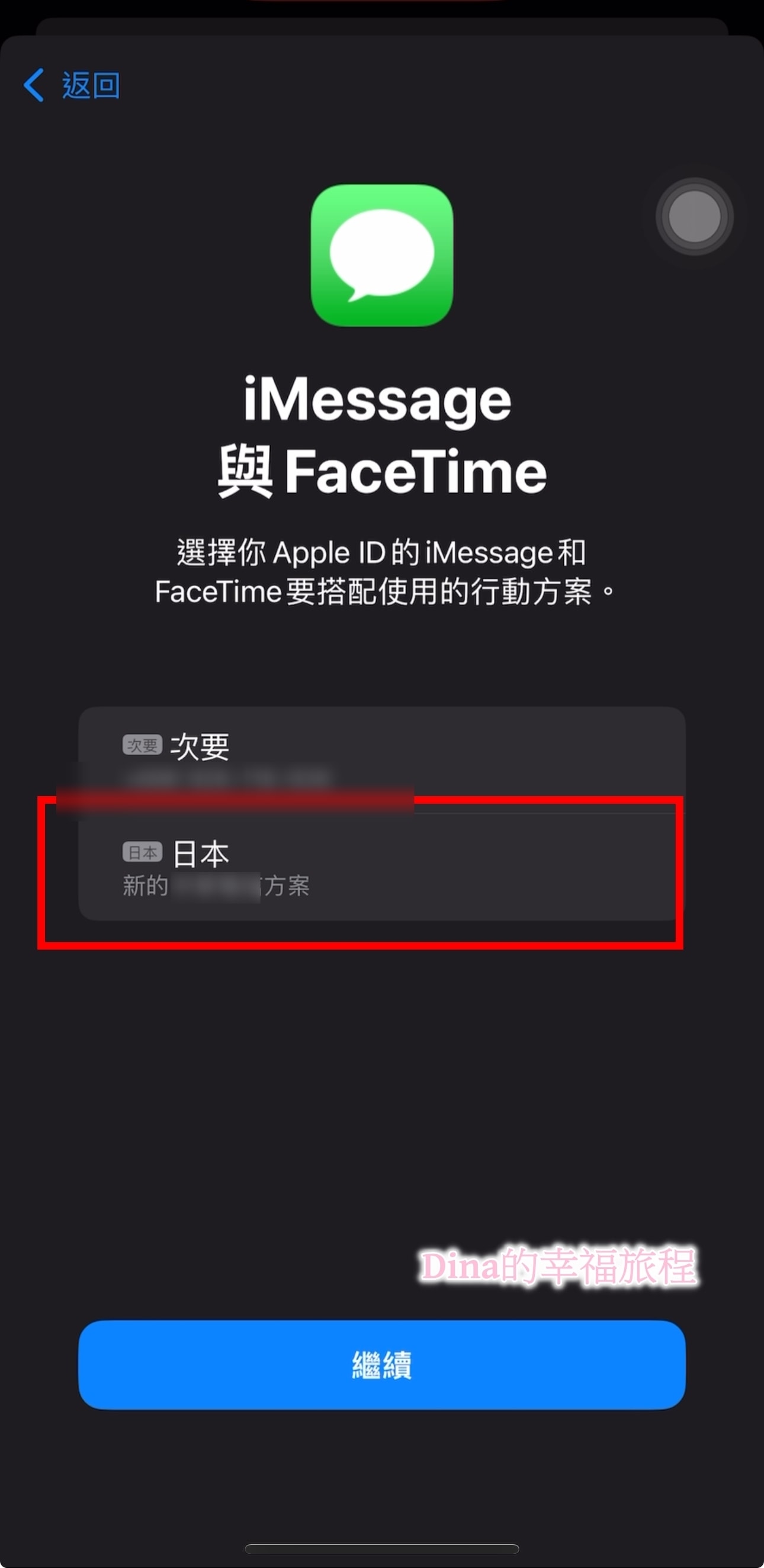The width and height of the screenshot is (764, 1568).
Task: Go back with the 返回 button
Action: coord(72,85)
